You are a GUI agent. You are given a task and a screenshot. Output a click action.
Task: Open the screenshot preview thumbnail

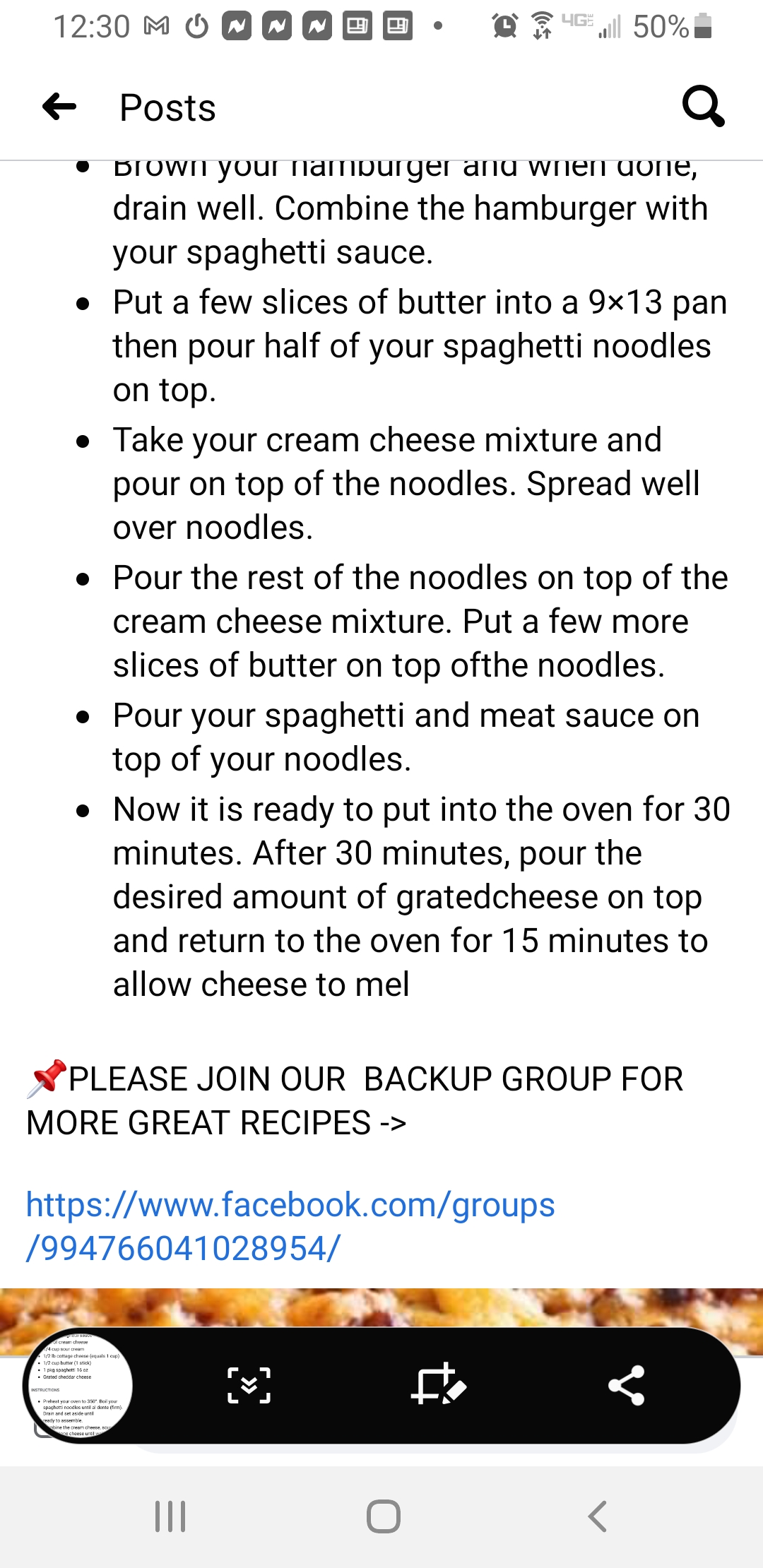coord(79,1385)
